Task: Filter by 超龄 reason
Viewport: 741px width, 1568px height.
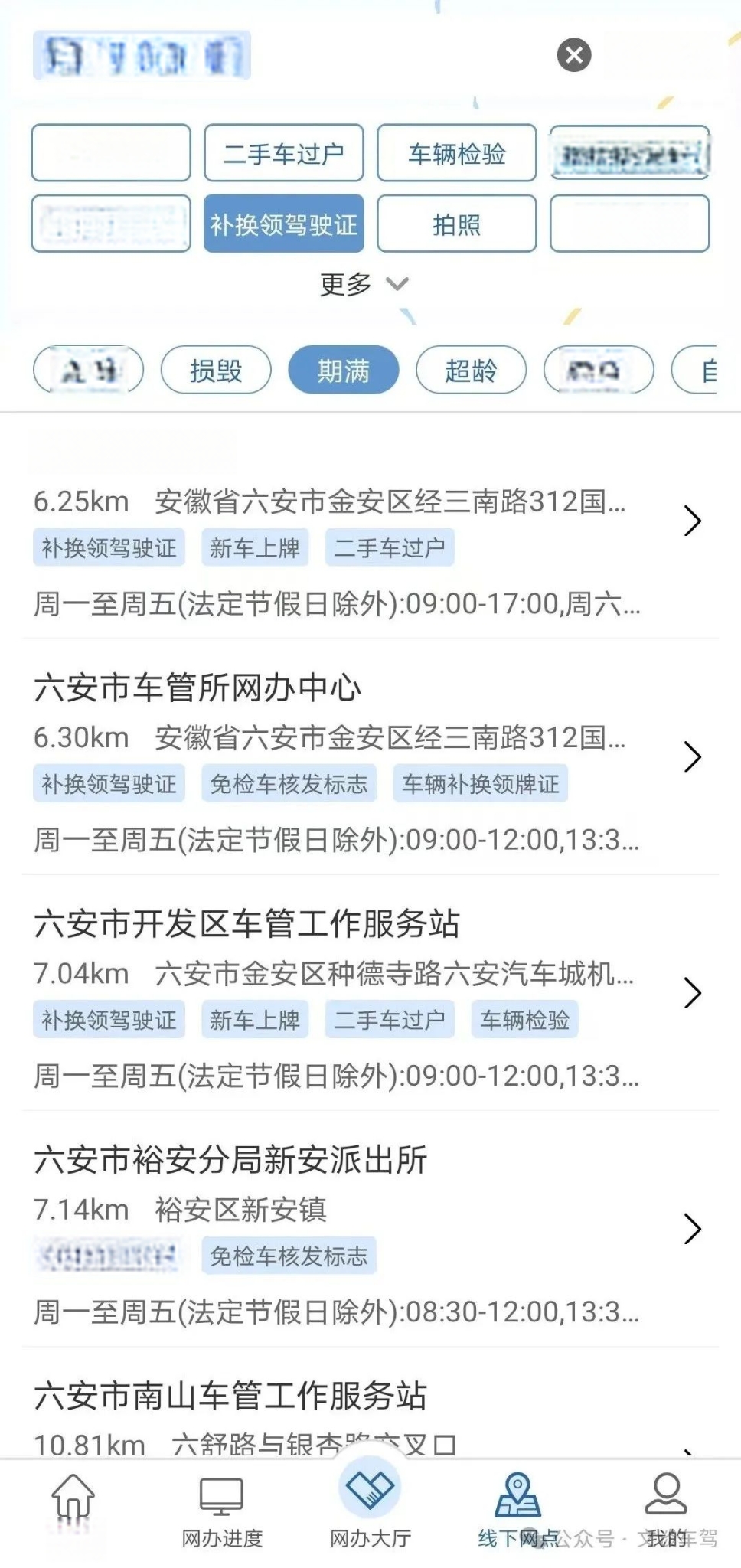Action: pos(471,370)
